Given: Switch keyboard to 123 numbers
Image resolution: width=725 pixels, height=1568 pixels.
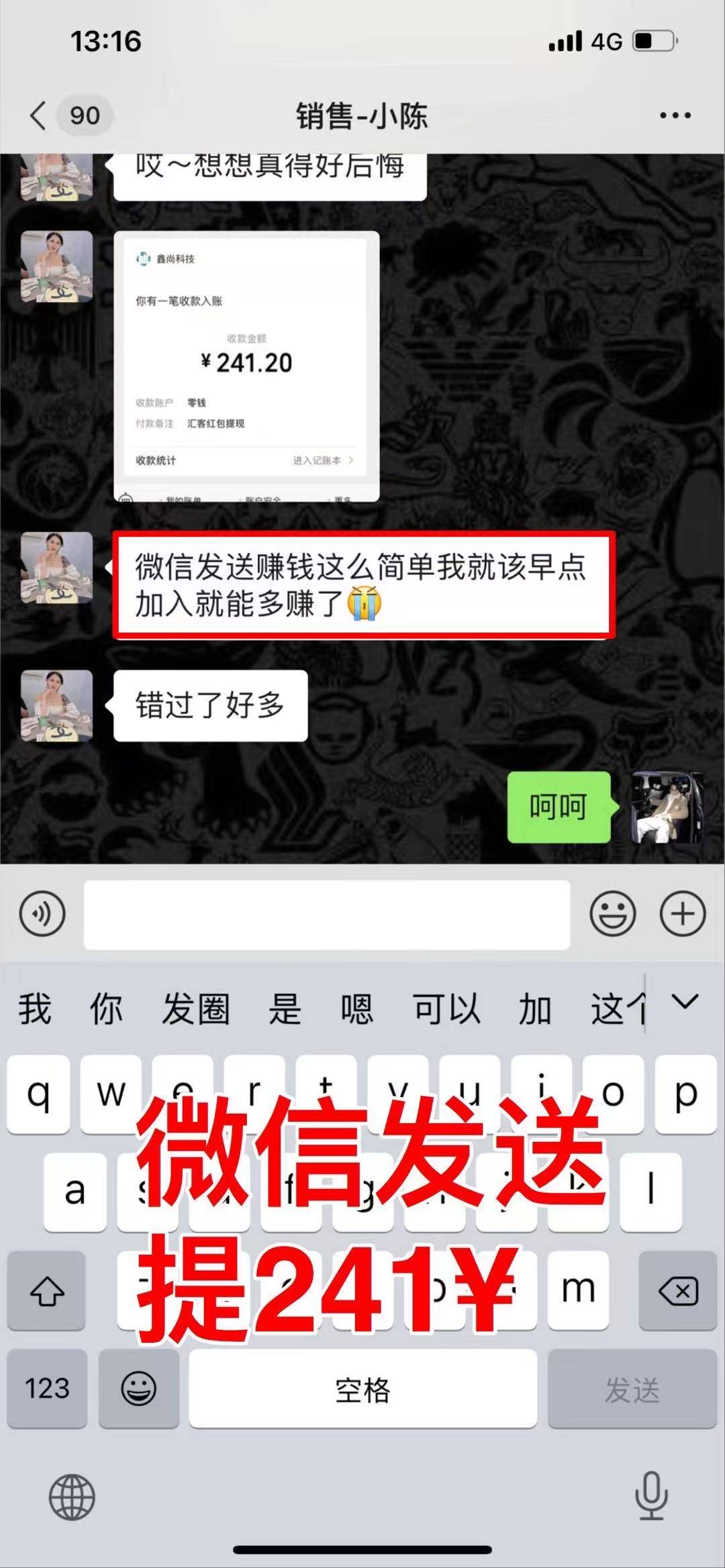Looking at the screenshot, I should point(47,1388).
